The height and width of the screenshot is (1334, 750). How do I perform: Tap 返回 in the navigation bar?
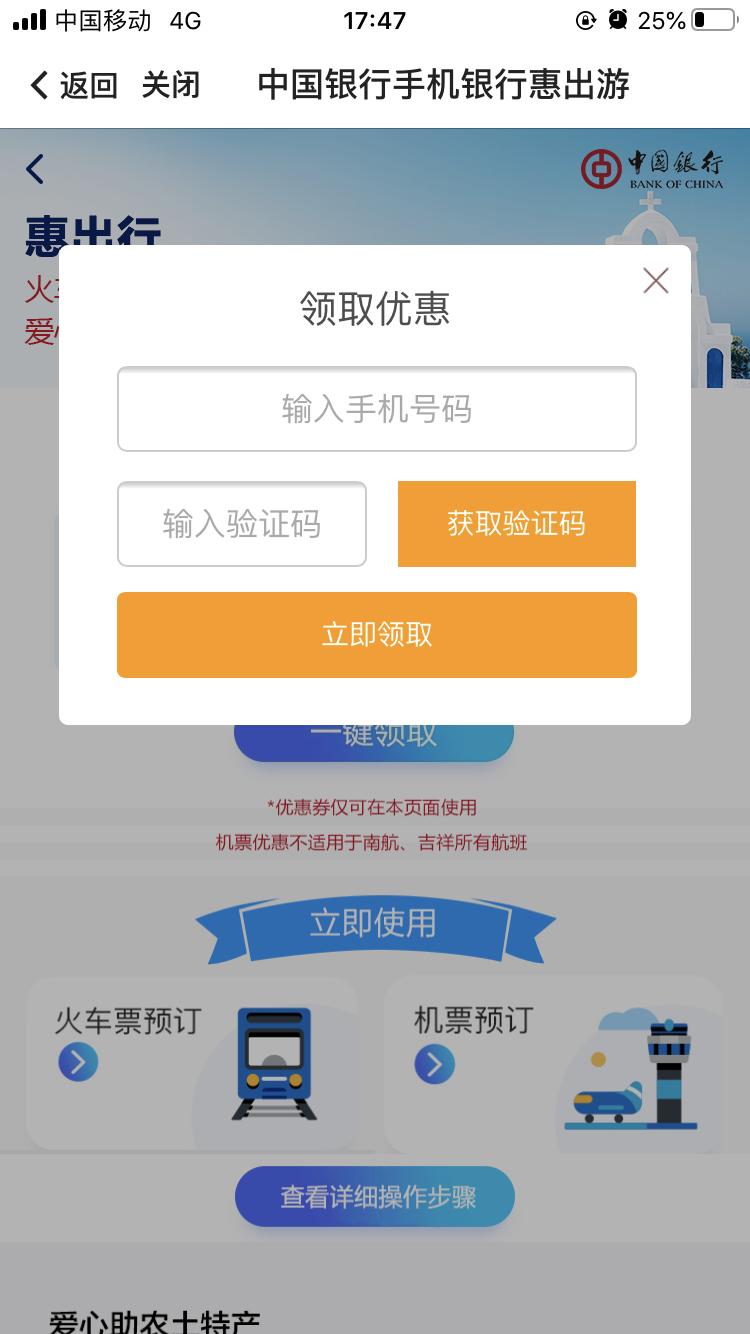(x=90, y=86)
